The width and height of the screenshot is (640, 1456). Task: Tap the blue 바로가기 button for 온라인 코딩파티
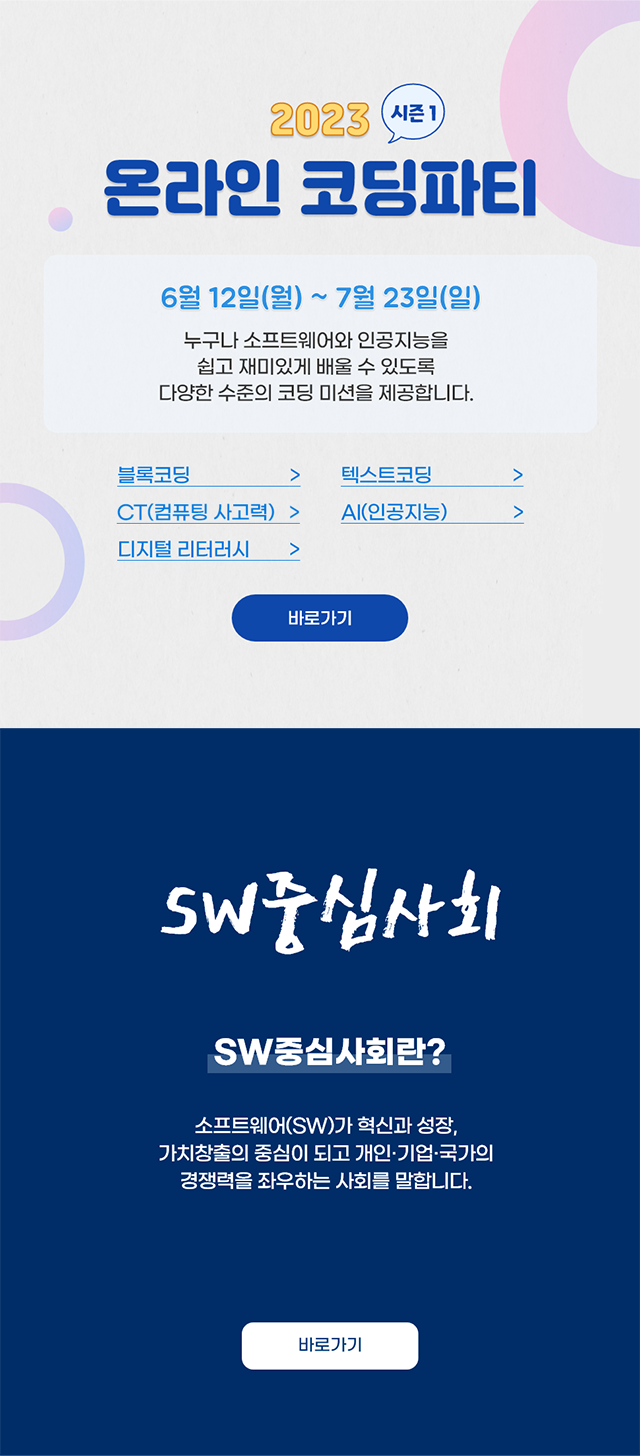pyautogui.click(x=320, y=618)
